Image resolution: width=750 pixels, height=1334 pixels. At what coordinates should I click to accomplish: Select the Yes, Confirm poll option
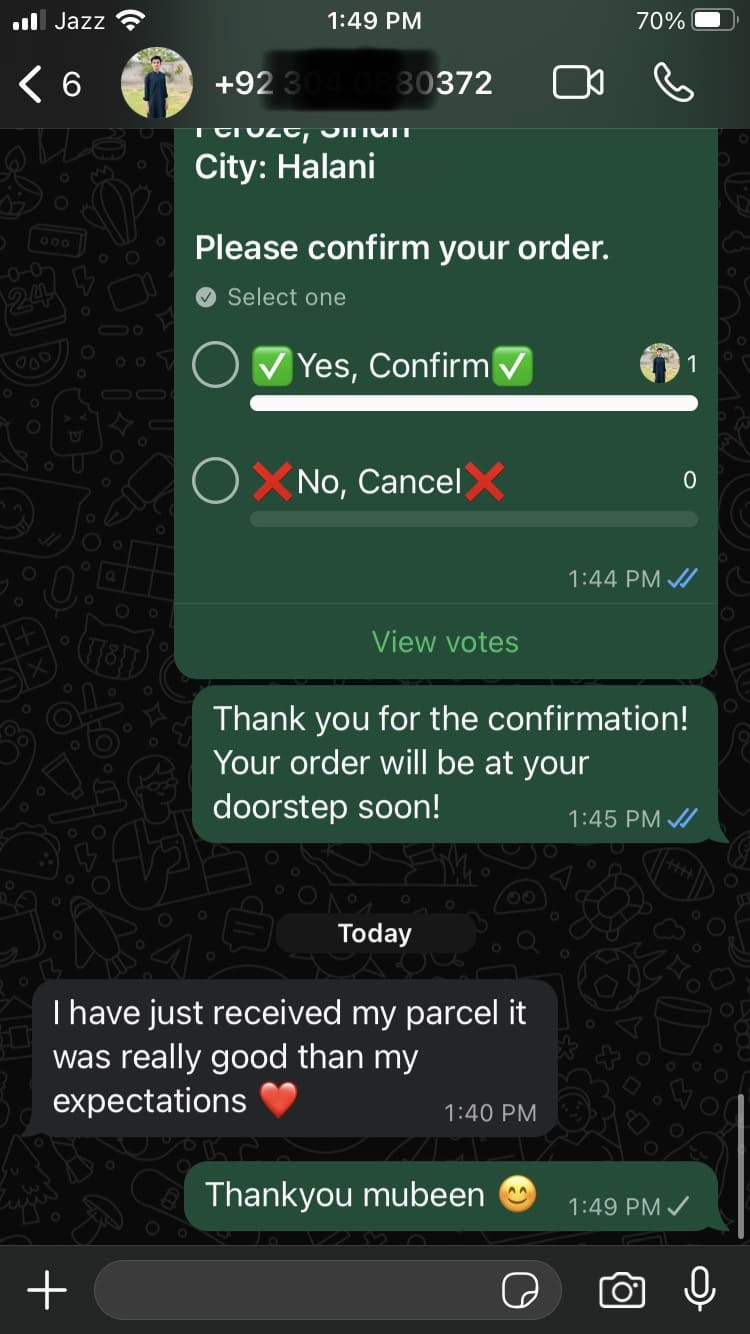click(215, 366)
